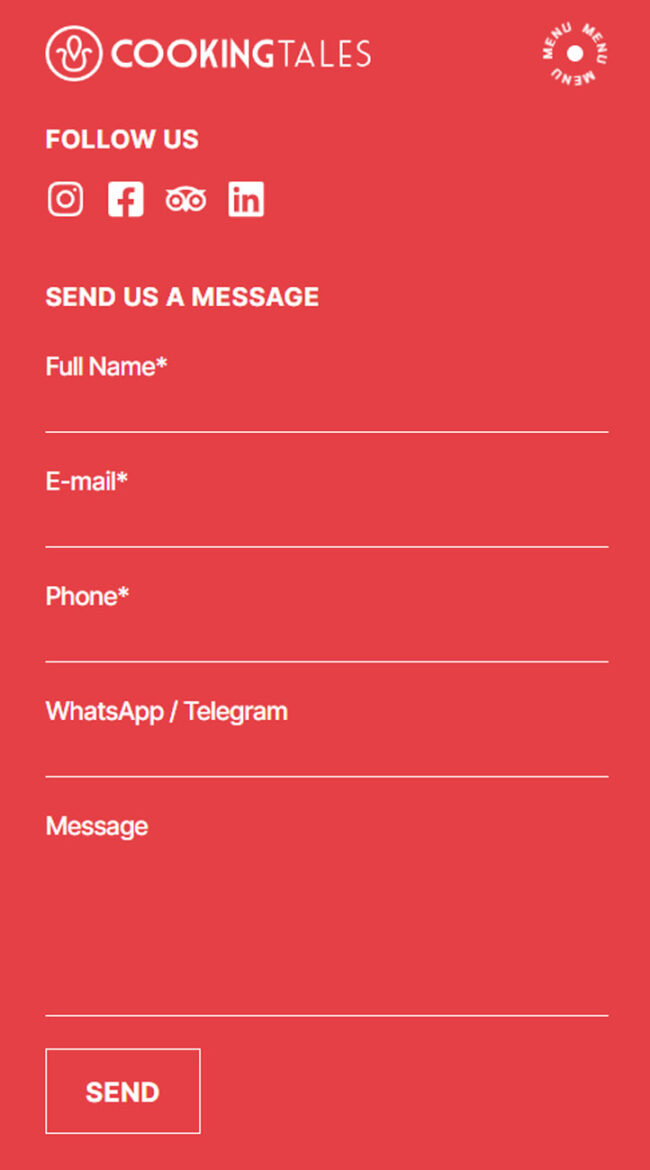Go to the Cooking Tales homepage logo
Screen dimensions: 650x1170
pyautogui.click(x=208, y=53)
